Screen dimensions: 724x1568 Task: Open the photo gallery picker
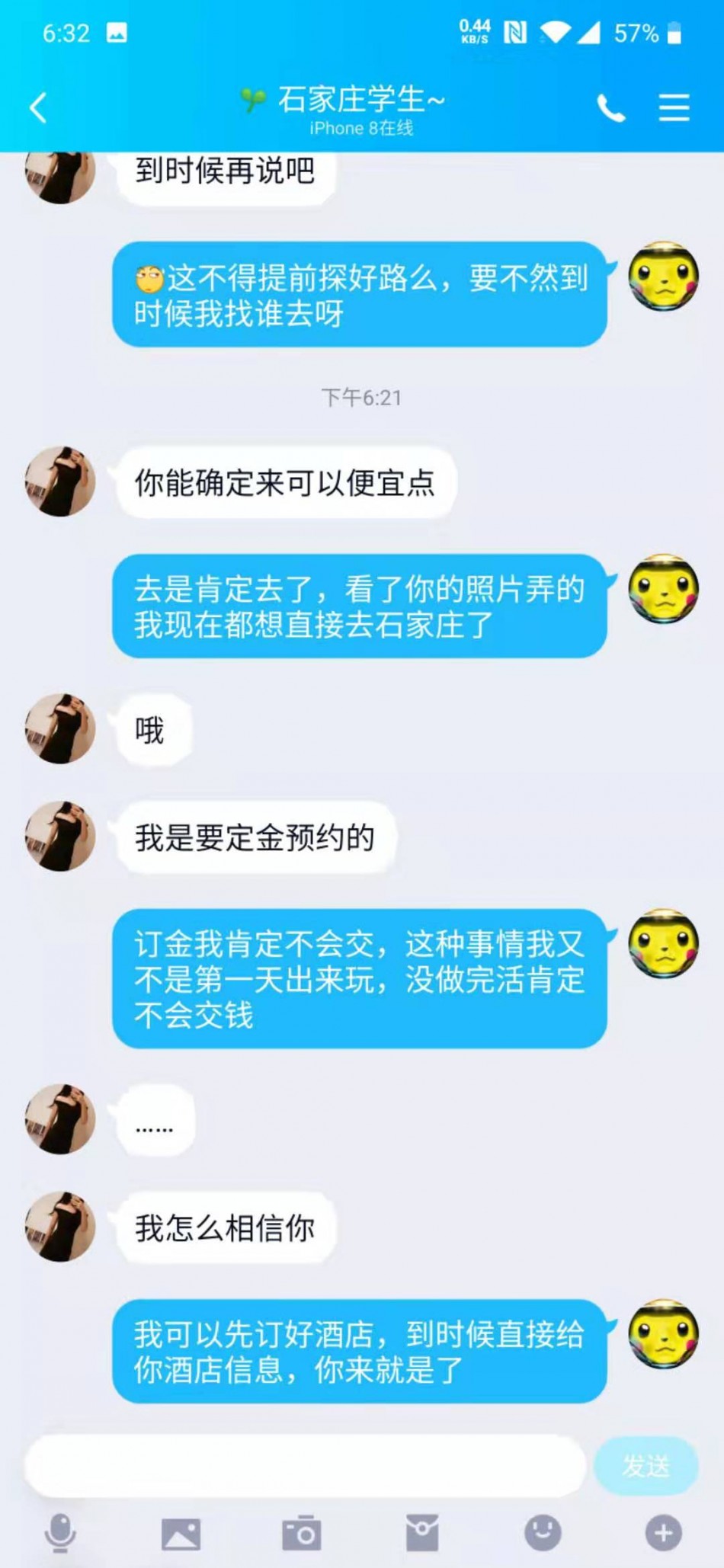coord(181,1533)
